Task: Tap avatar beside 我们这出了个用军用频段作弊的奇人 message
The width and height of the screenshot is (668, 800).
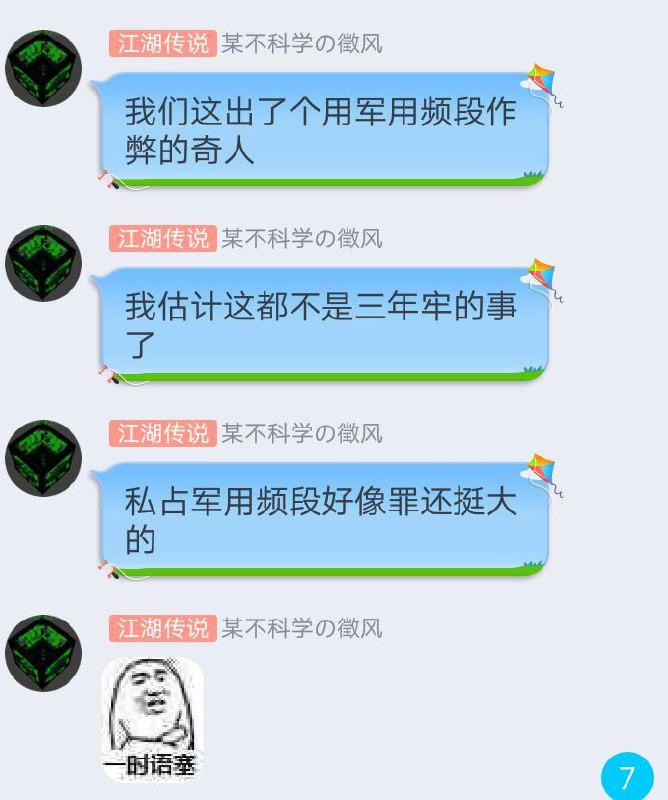Action: pyautogui.click(x=42, y=68)
